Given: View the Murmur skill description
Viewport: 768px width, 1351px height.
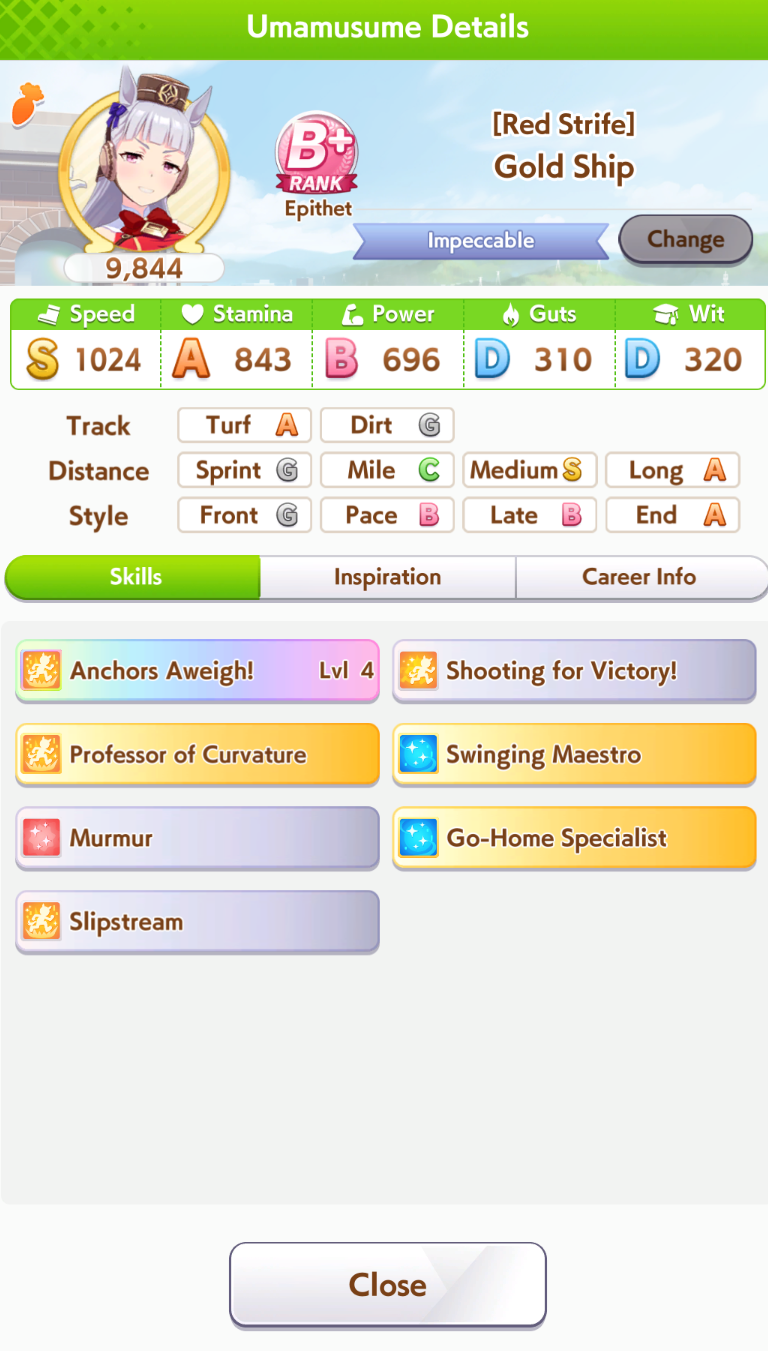Looking at the screenshot, I should coord(198,838).
